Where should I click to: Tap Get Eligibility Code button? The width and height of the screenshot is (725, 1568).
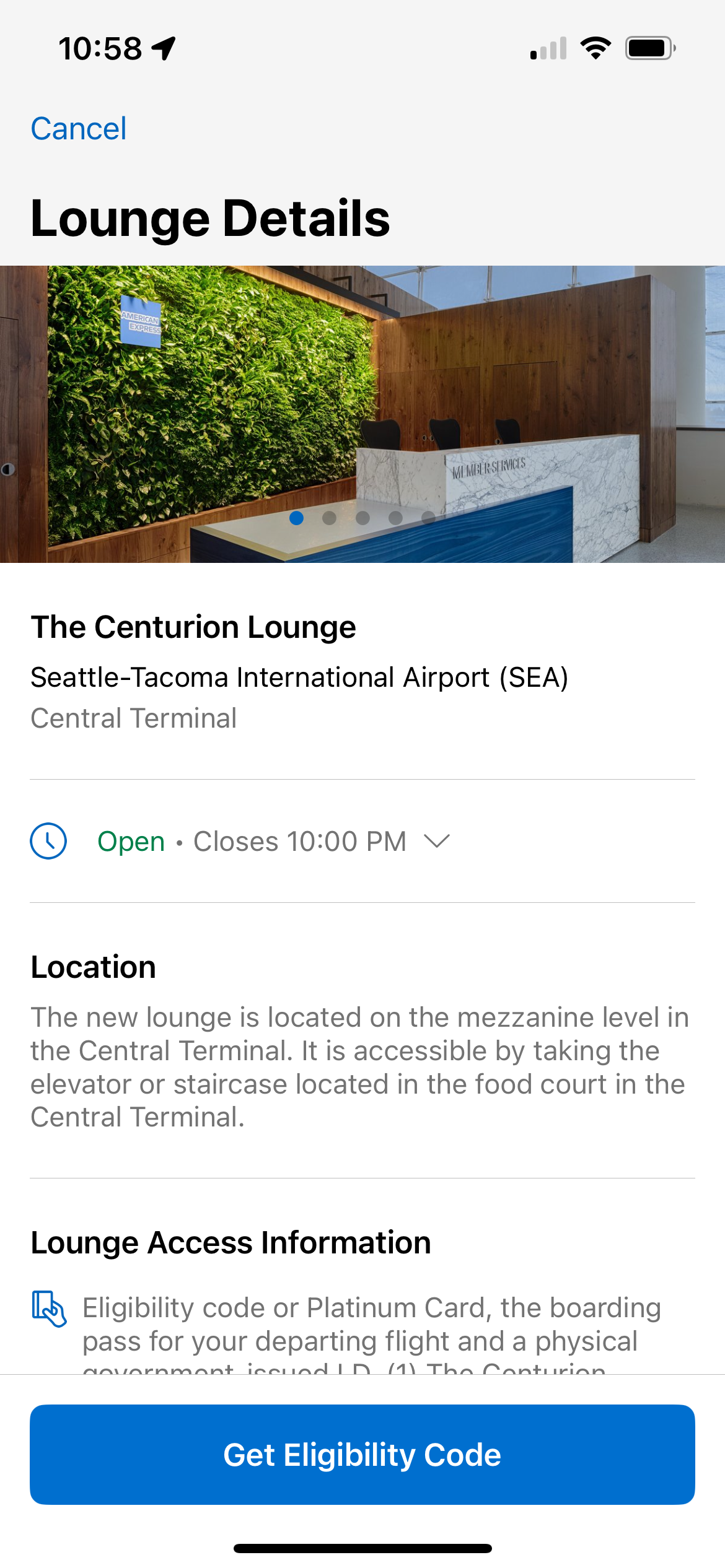tap(362, 1454)
